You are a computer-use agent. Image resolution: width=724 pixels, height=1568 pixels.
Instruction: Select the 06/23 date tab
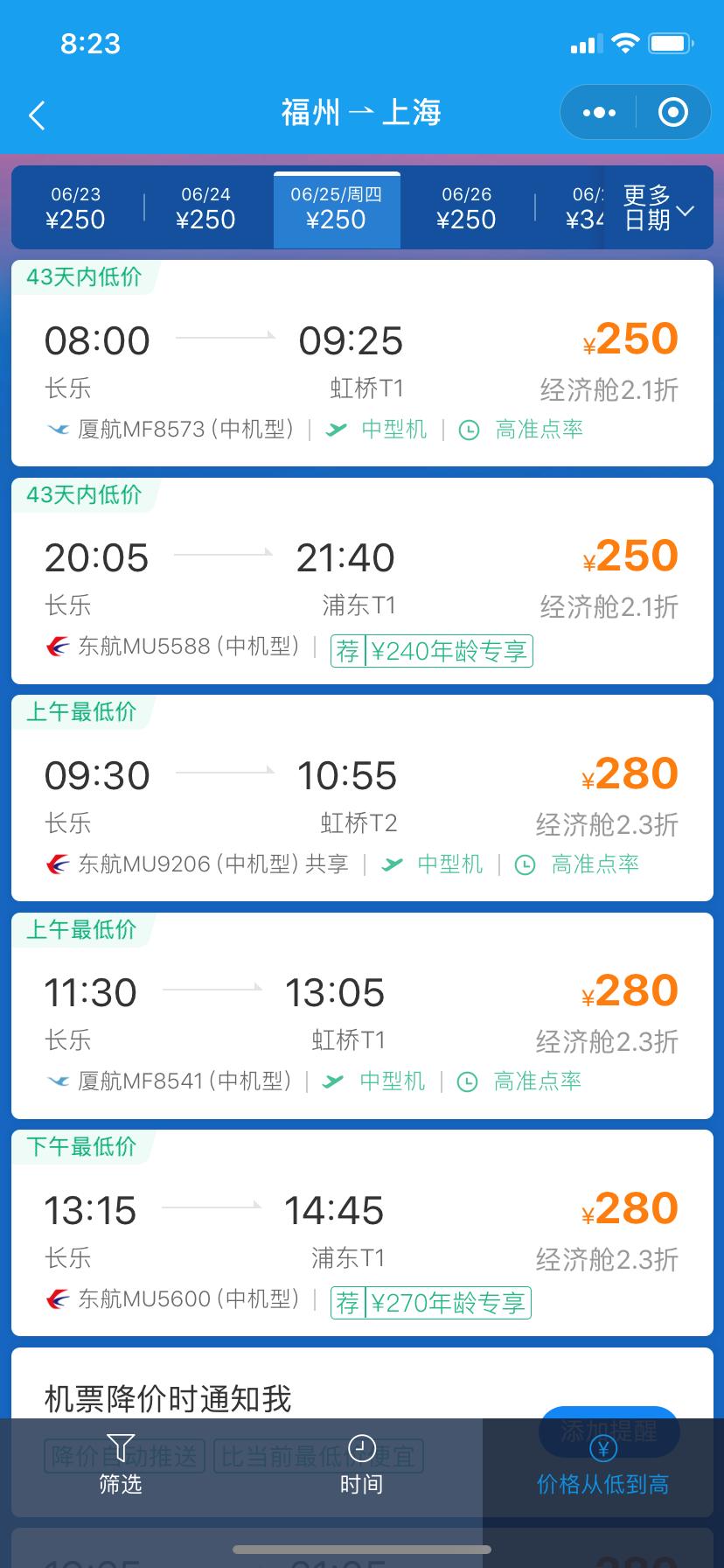75,208
